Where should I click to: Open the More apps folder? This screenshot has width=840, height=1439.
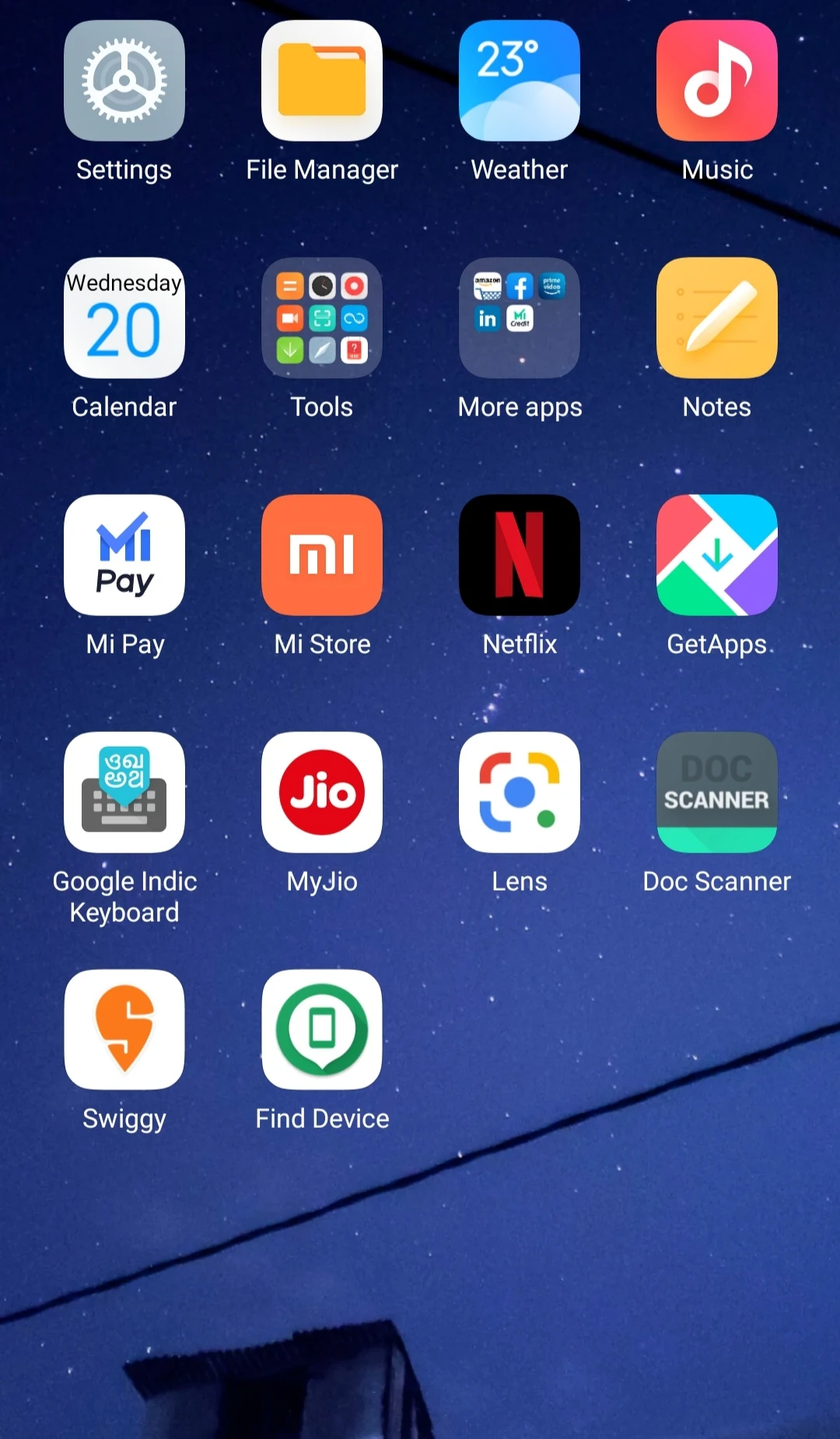[x=520, y=318]
